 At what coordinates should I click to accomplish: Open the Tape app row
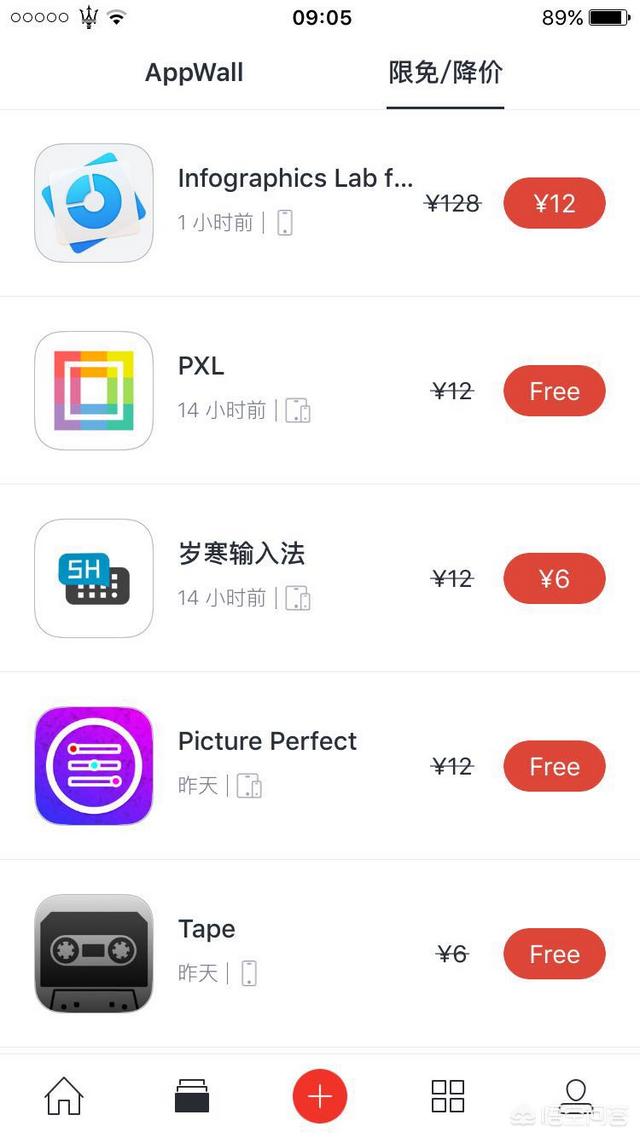pos(320,954)
